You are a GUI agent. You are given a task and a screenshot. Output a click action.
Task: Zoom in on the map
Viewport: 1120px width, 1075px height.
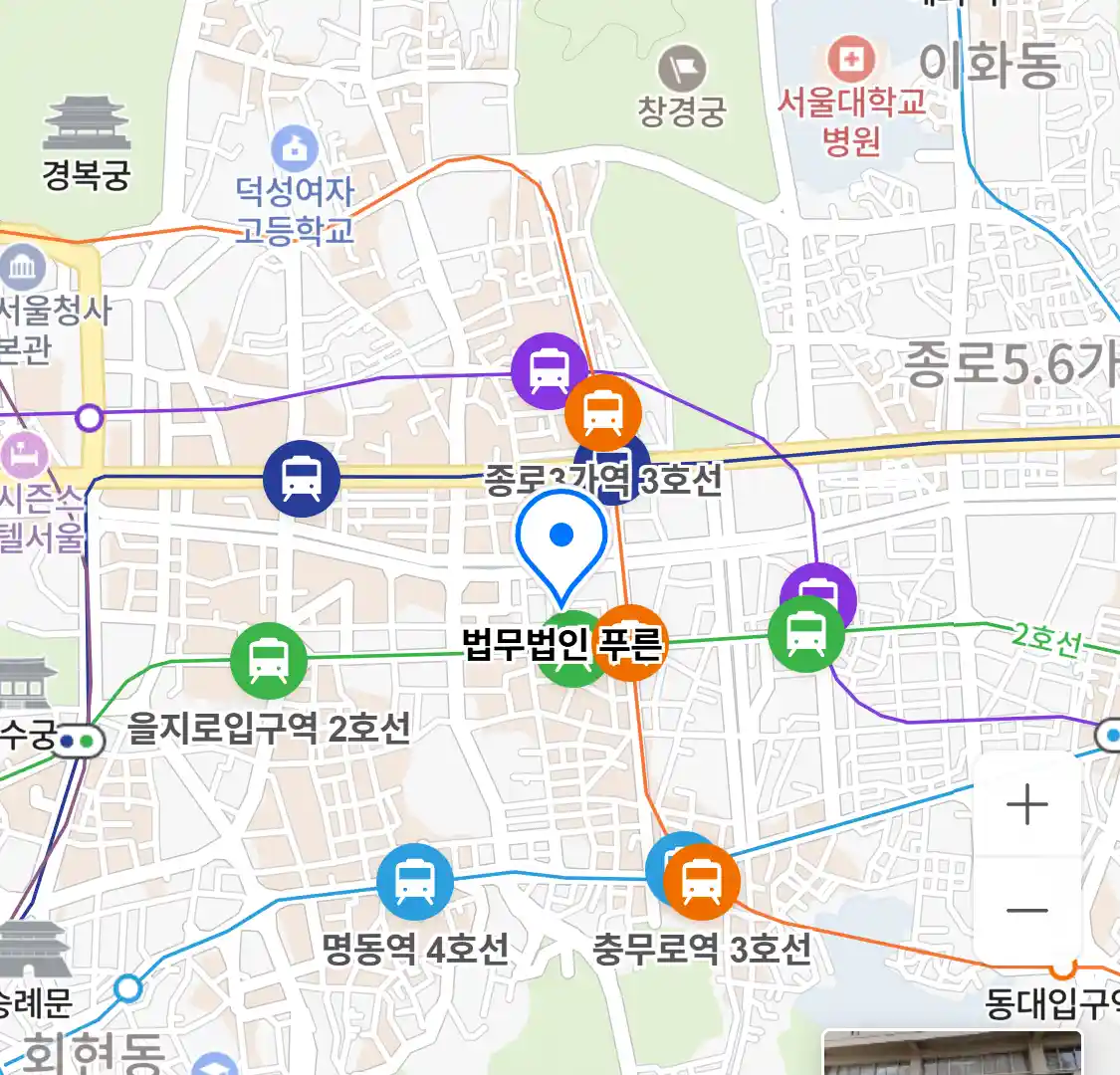point(1027,804)
